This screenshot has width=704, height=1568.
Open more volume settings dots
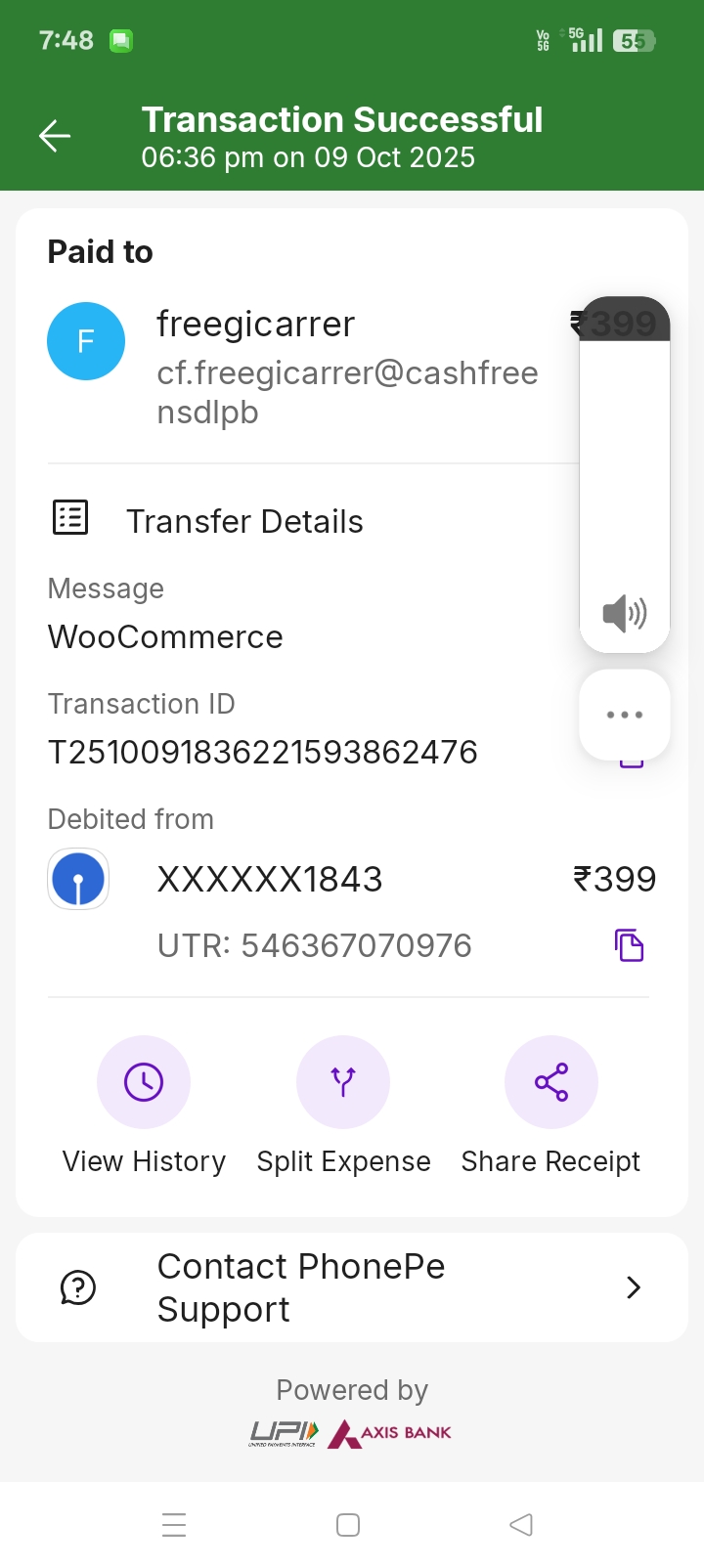pyautogui.click(x=625, y=715)
